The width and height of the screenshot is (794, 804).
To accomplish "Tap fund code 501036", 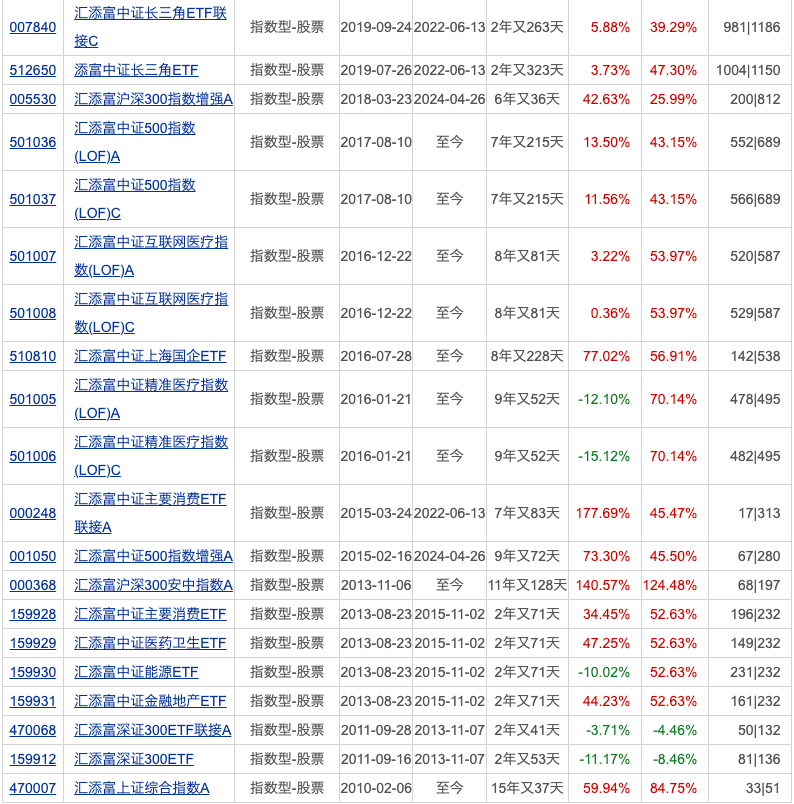I will pyautogui.click(x=32, y=142).
